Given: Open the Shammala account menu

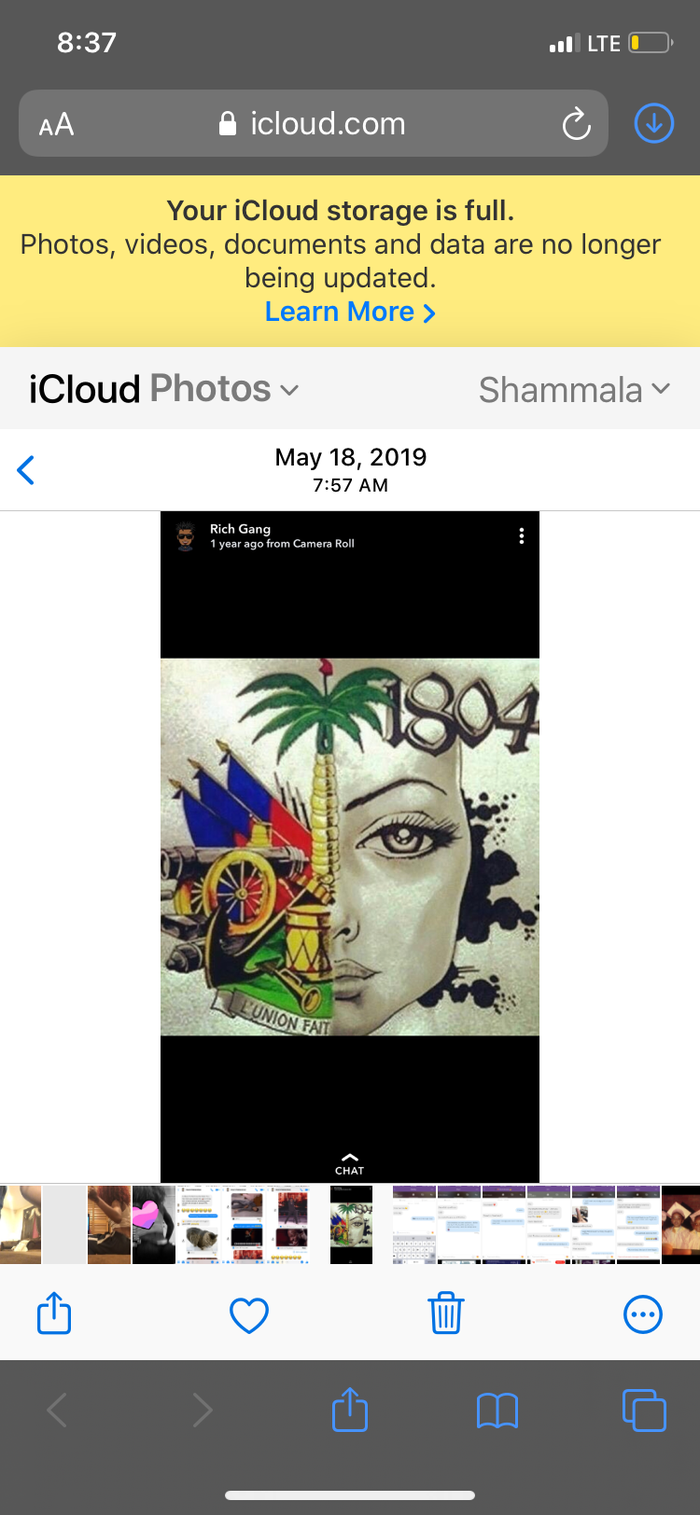Looking at the screenshot, I should [573, 389].
